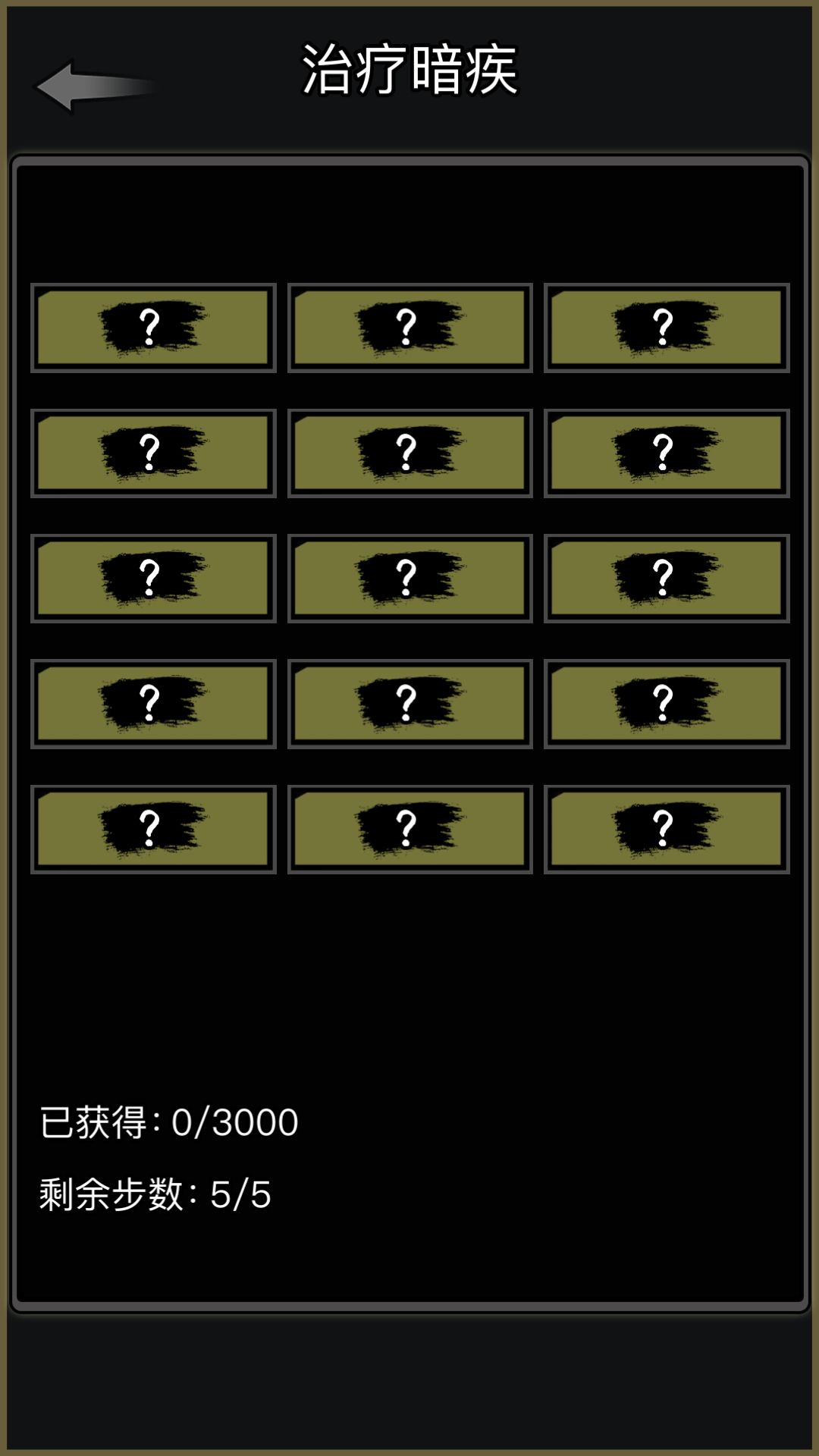Open the third-row left hidden card
The height and width of the screenshot is (1456, 819).
tap(152, 578)
